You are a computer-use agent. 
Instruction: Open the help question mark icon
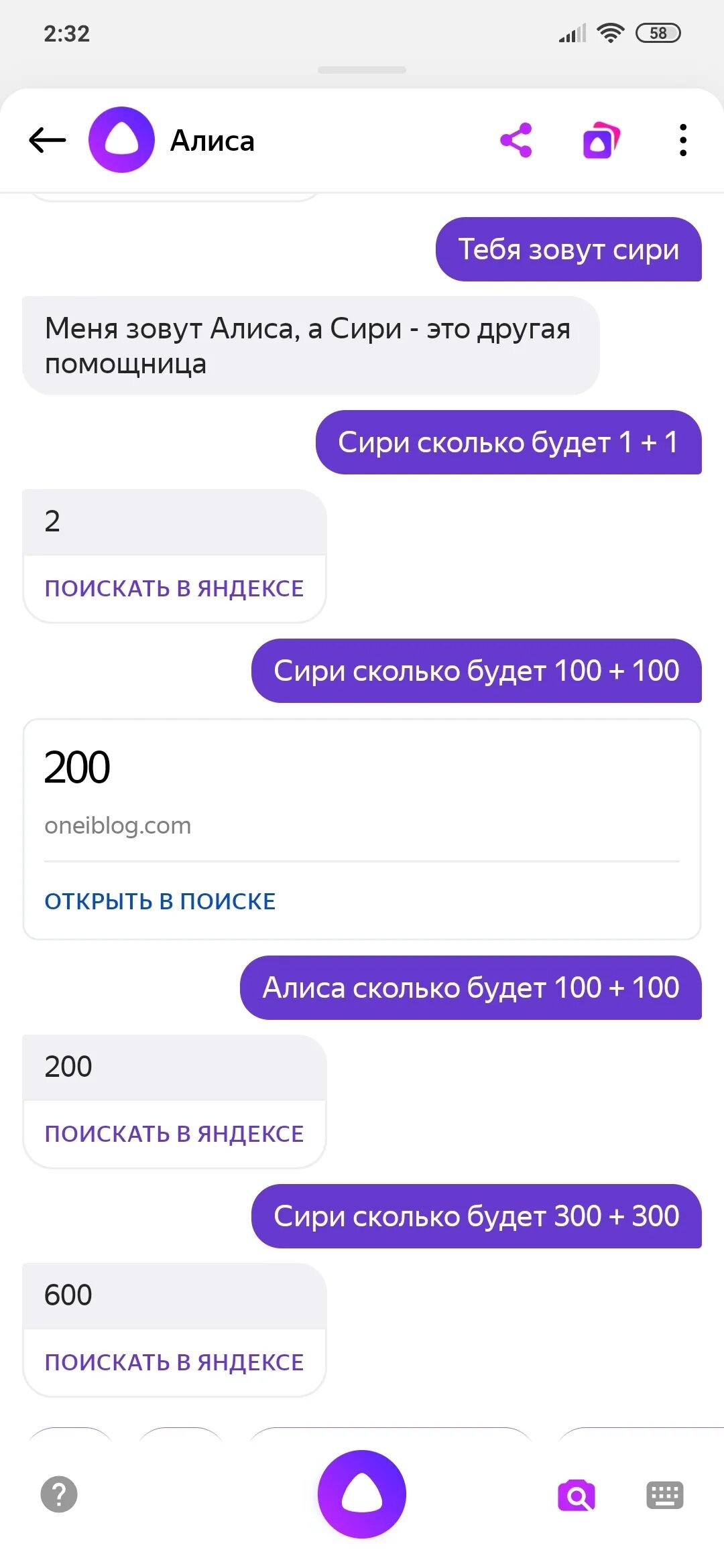point(59,1494)
